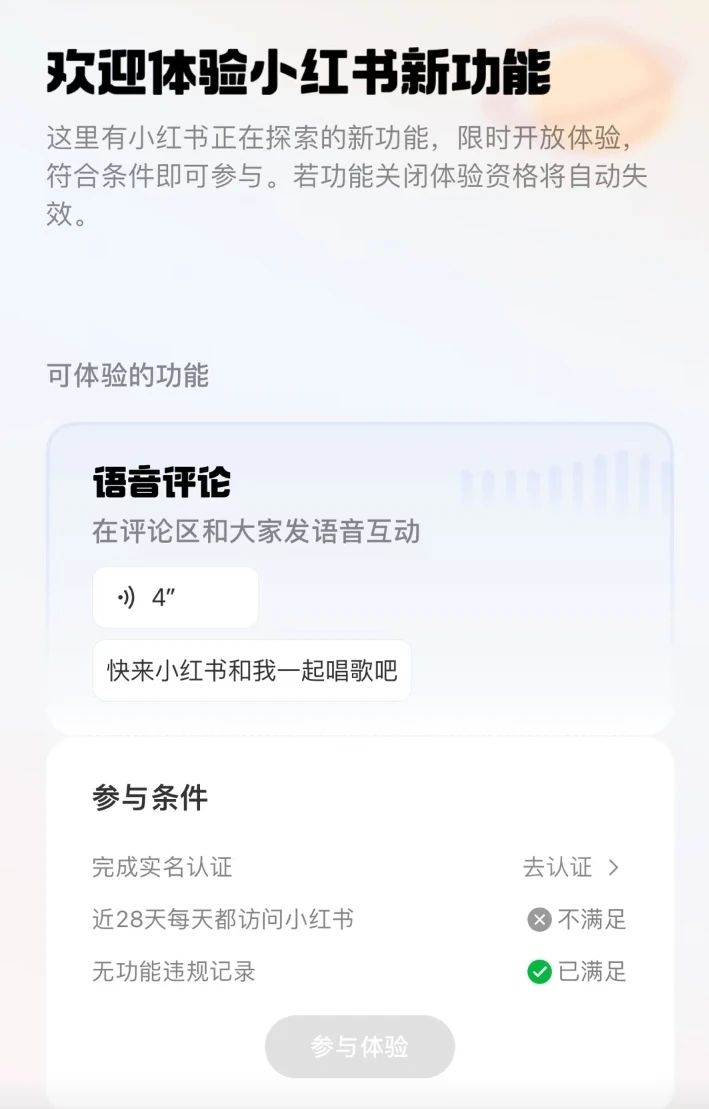The height and width of the screenshot is (1109, 709).
Task: Play the 4″ voice comment sample
Action: (175, 598)
